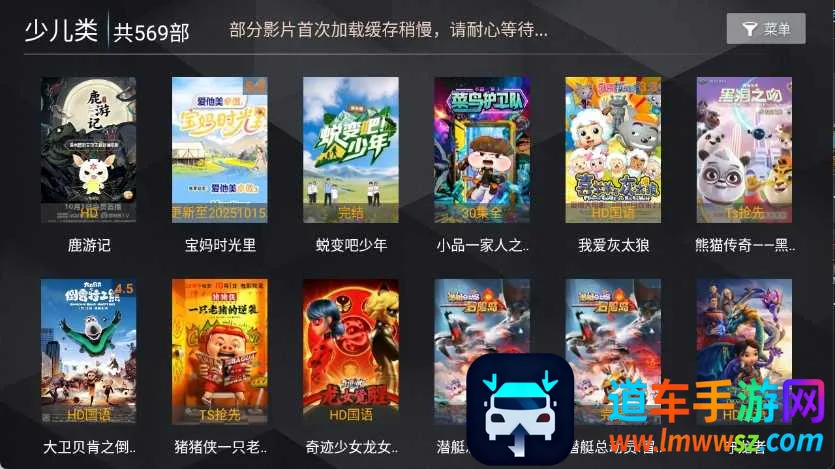Tap the 猪猪侠一只老.. poster
The height and width of the screenshot is (469, 835).
tap(219, 352)
